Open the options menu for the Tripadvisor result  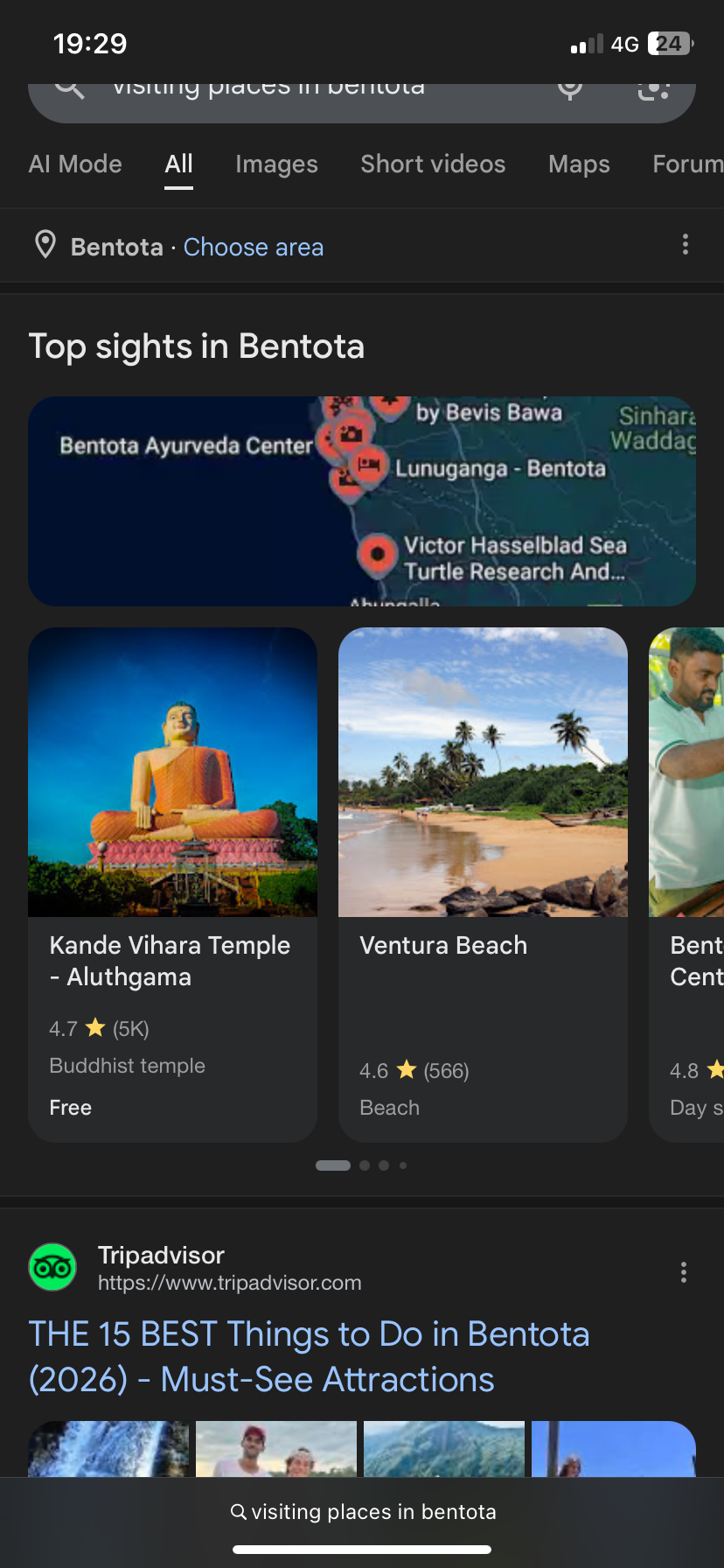pos(684,1272)
